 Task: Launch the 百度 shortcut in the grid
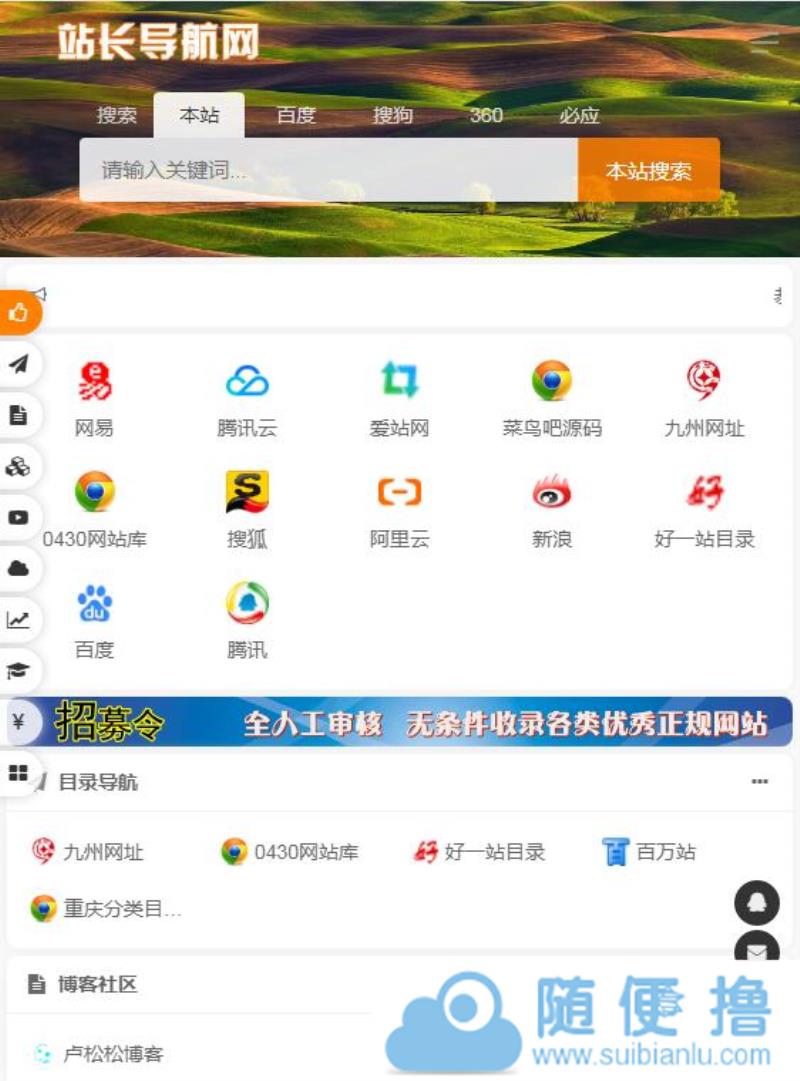94,620
